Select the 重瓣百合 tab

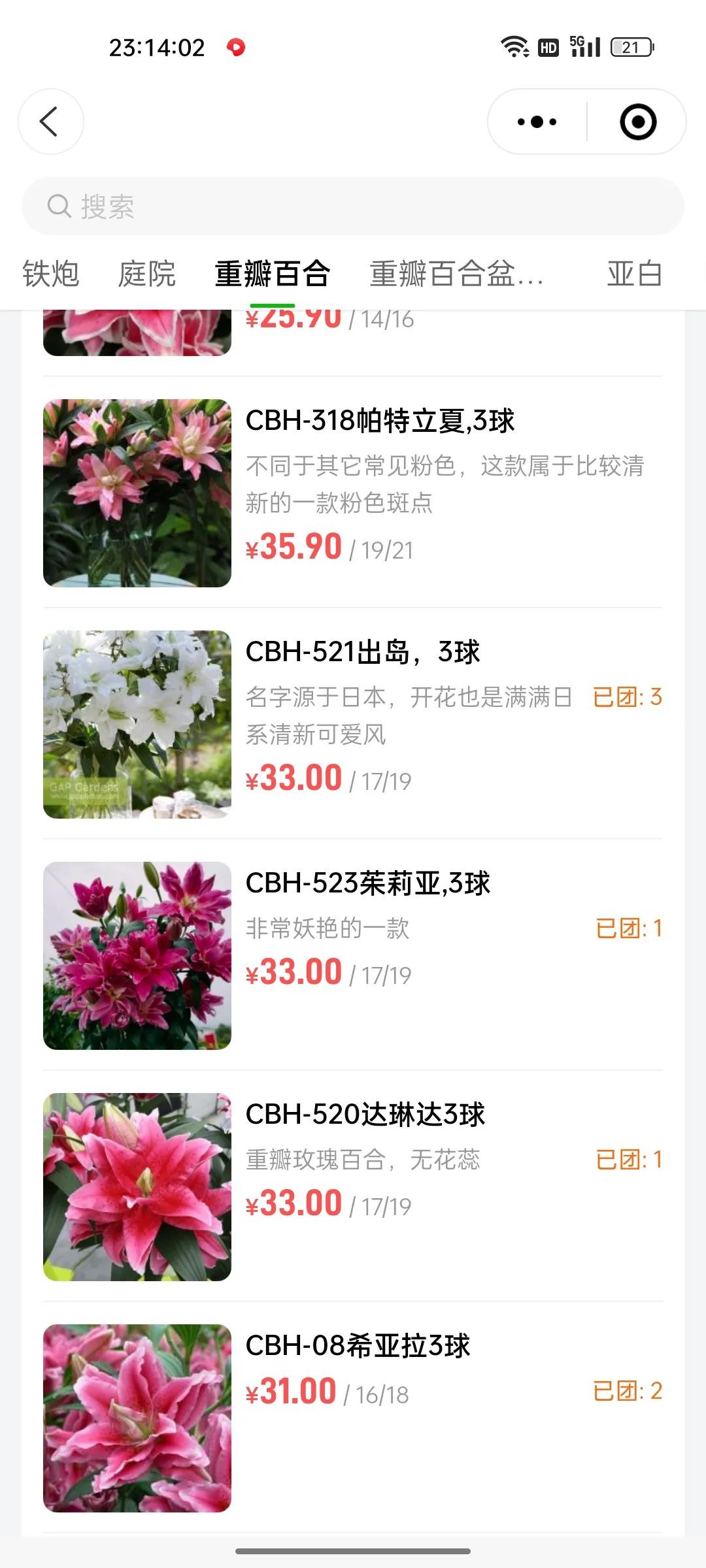pos(273,273)
